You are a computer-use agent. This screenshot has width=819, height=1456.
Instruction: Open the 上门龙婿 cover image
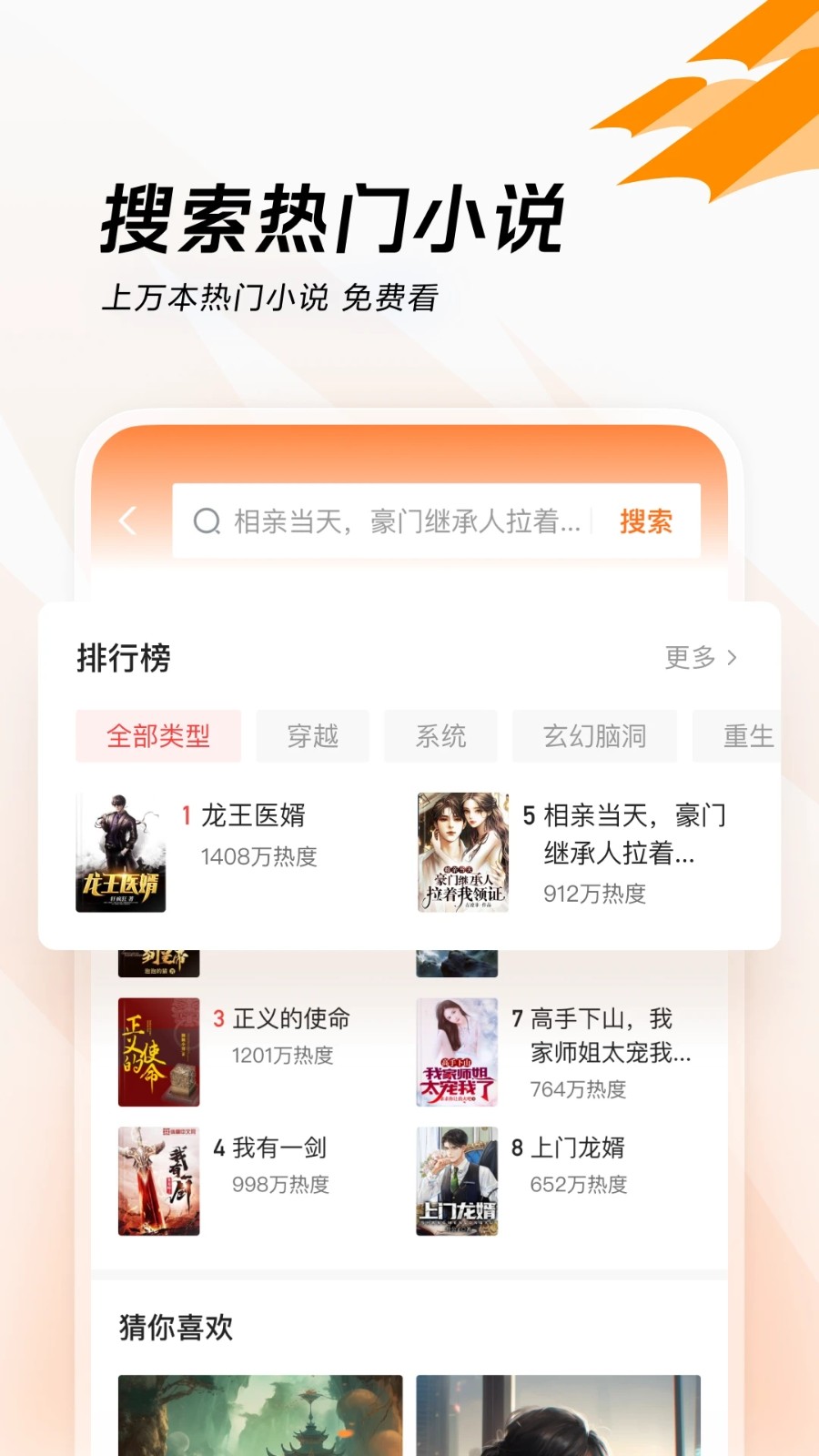tap(456, 1179)
